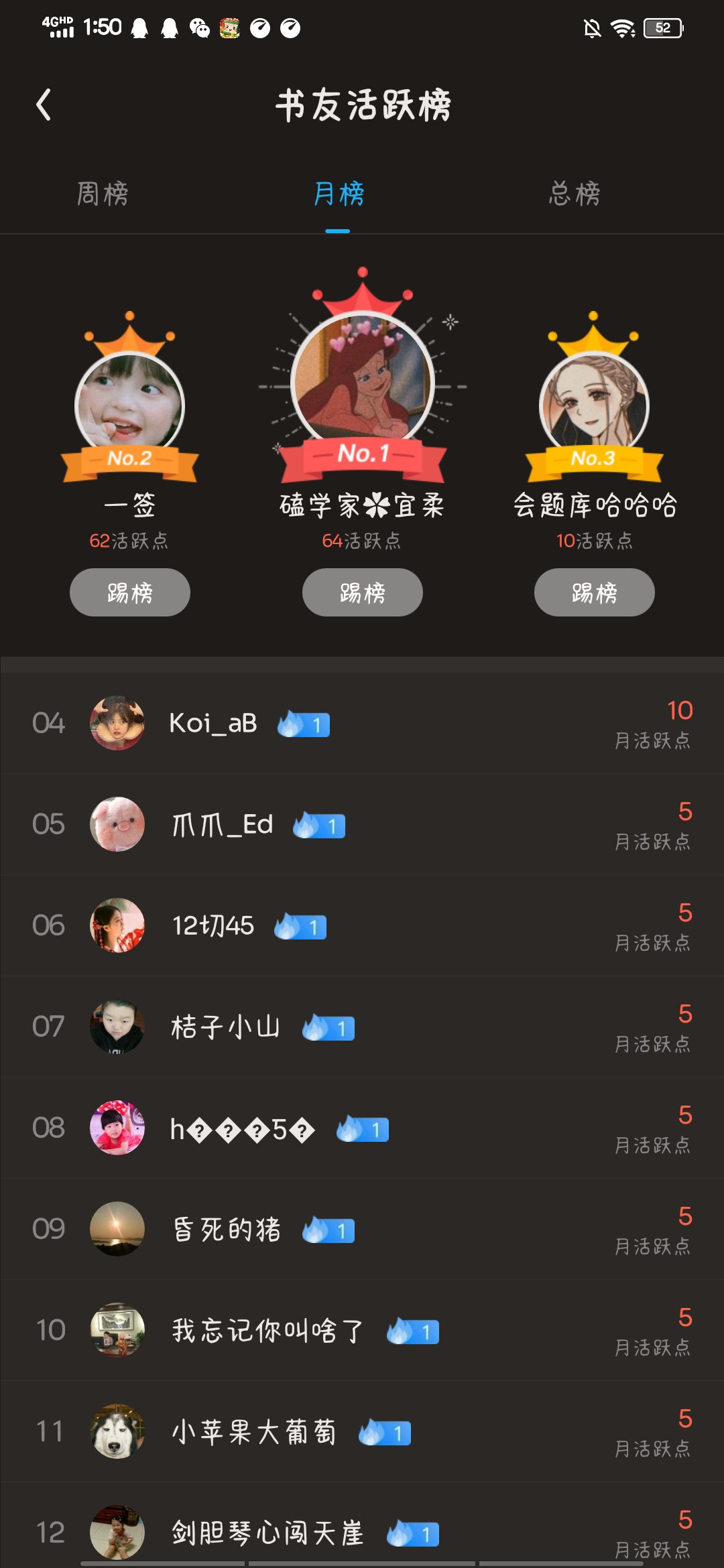Screen dimensions: 724x1568
Task: Switch to the 总榜 tab
Action: pos(575,194)
